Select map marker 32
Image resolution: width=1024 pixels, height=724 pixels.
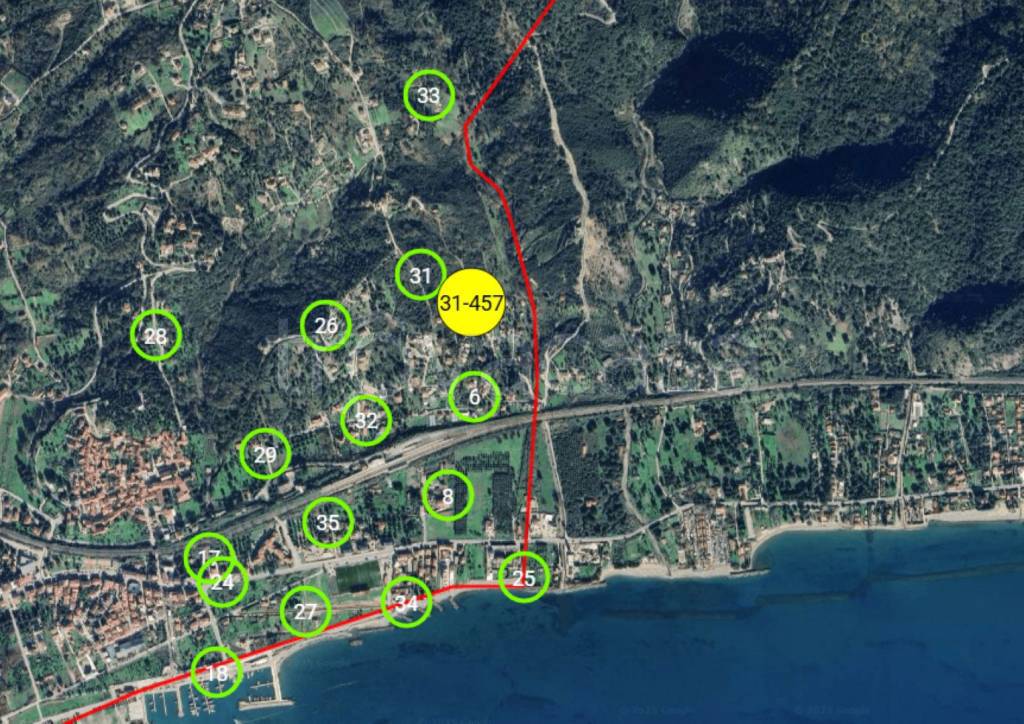click(366, 421)
